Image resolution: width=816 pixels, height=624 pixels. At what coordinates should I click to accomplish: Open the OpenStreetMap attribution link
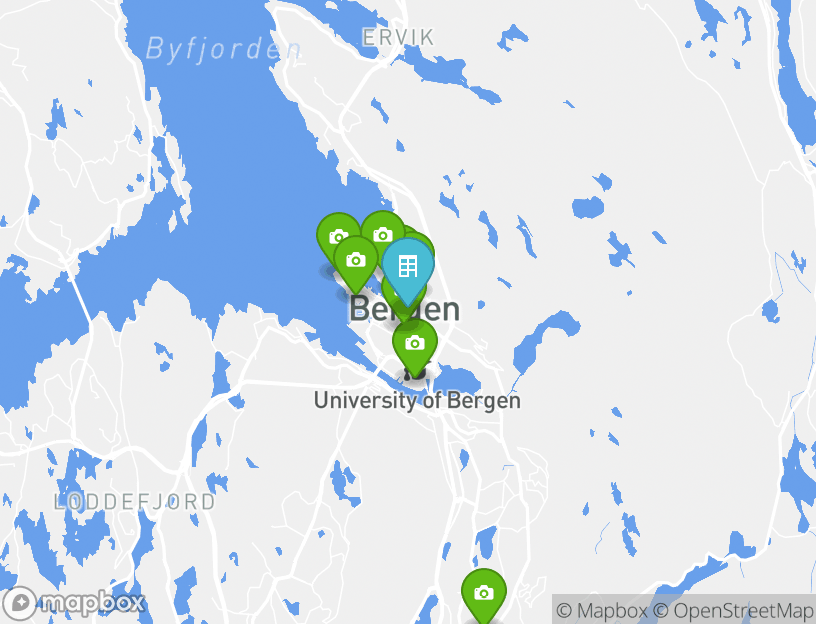[734, 610]
